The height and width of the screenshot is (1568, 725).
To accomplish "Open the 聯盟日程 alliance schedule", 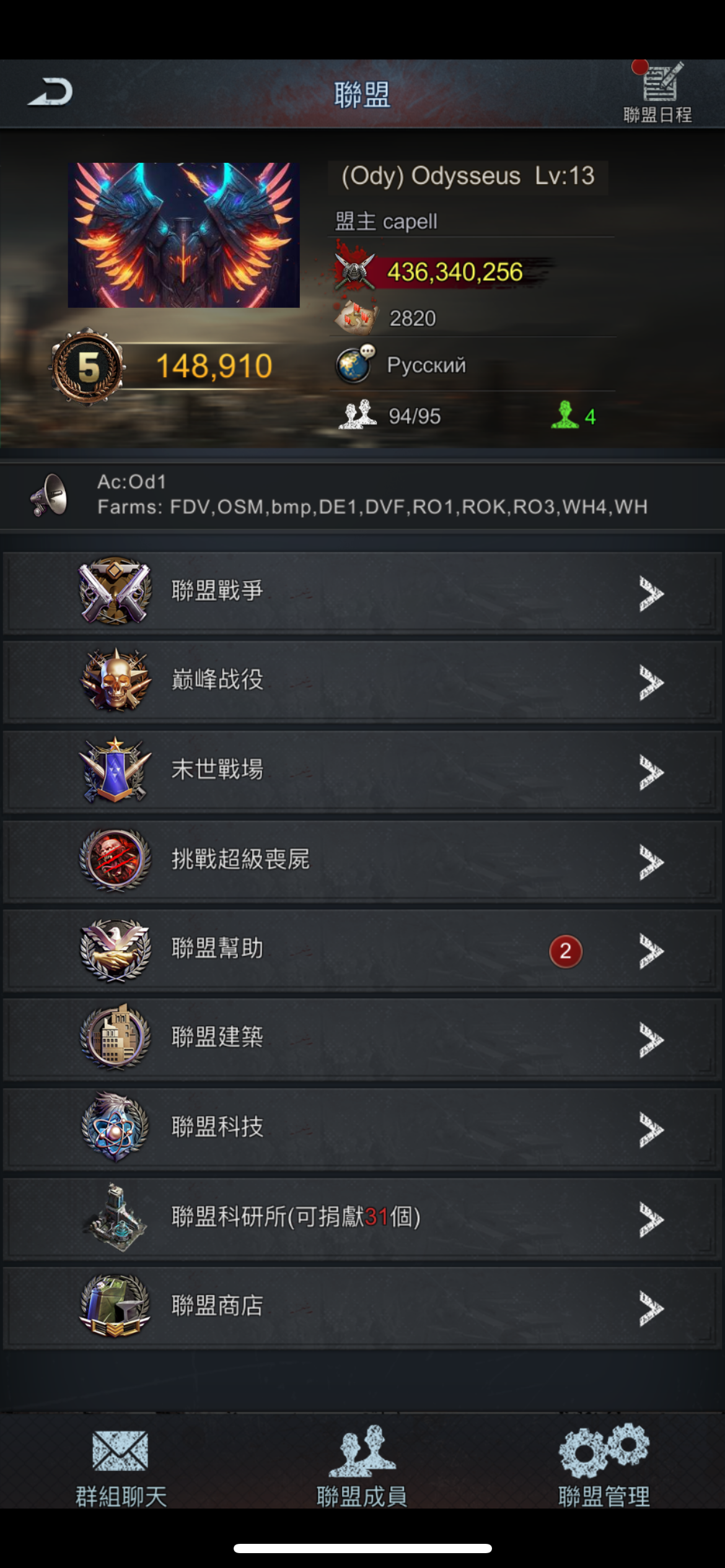I will tap(658, 93).
